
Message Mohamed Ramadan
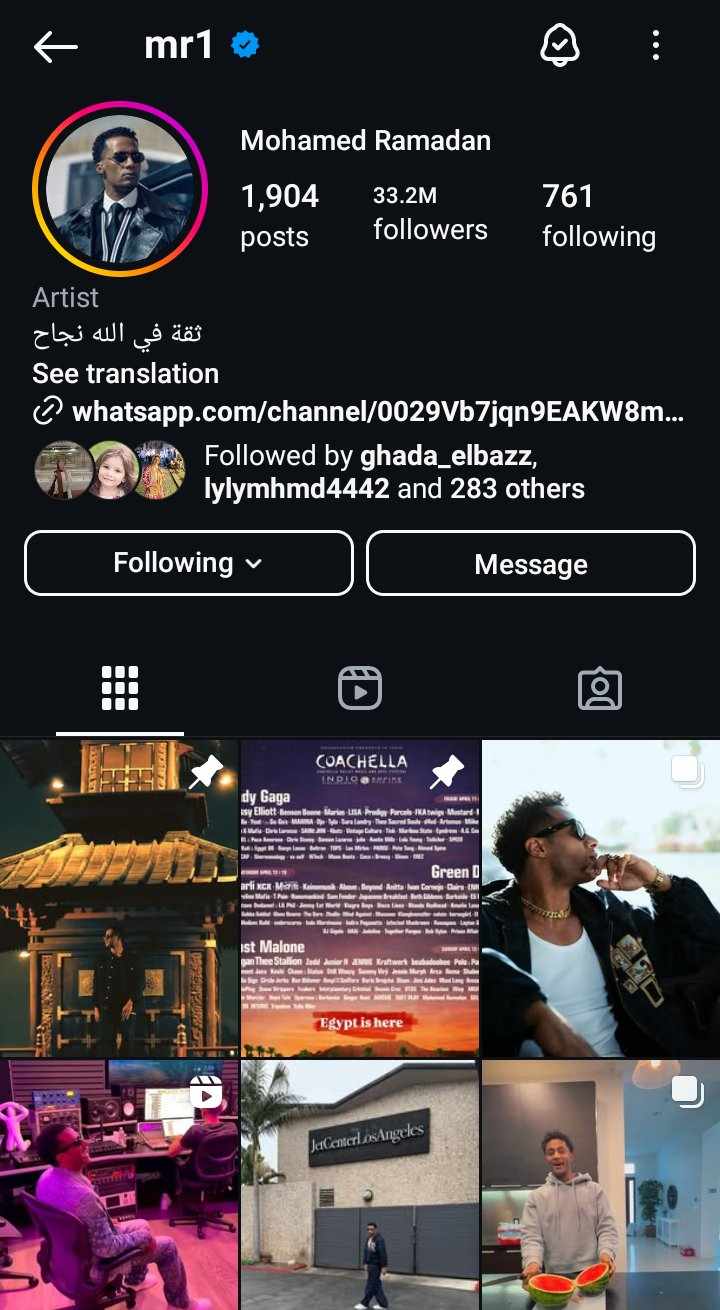(x=530, y=563)
